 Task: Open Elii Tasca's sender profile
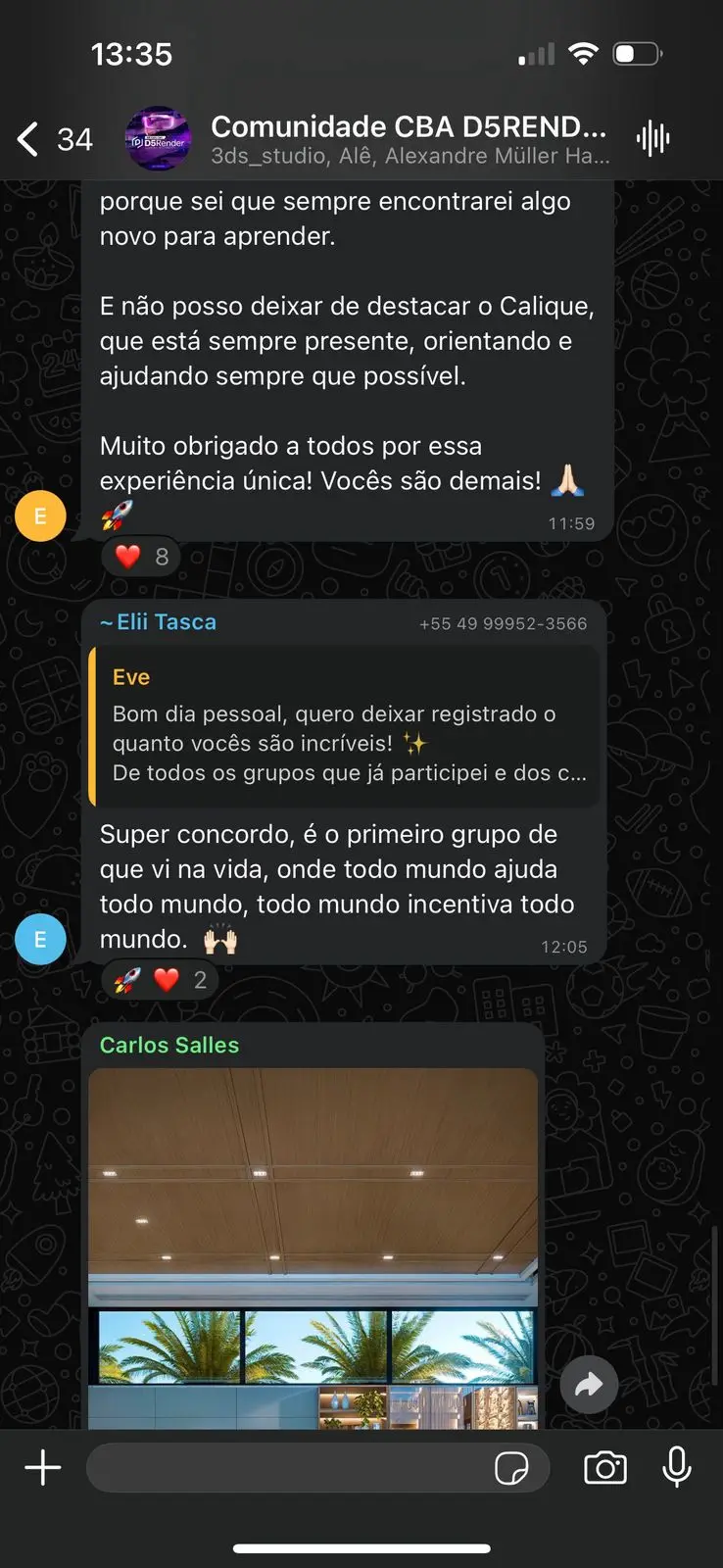tap(158, 622)
